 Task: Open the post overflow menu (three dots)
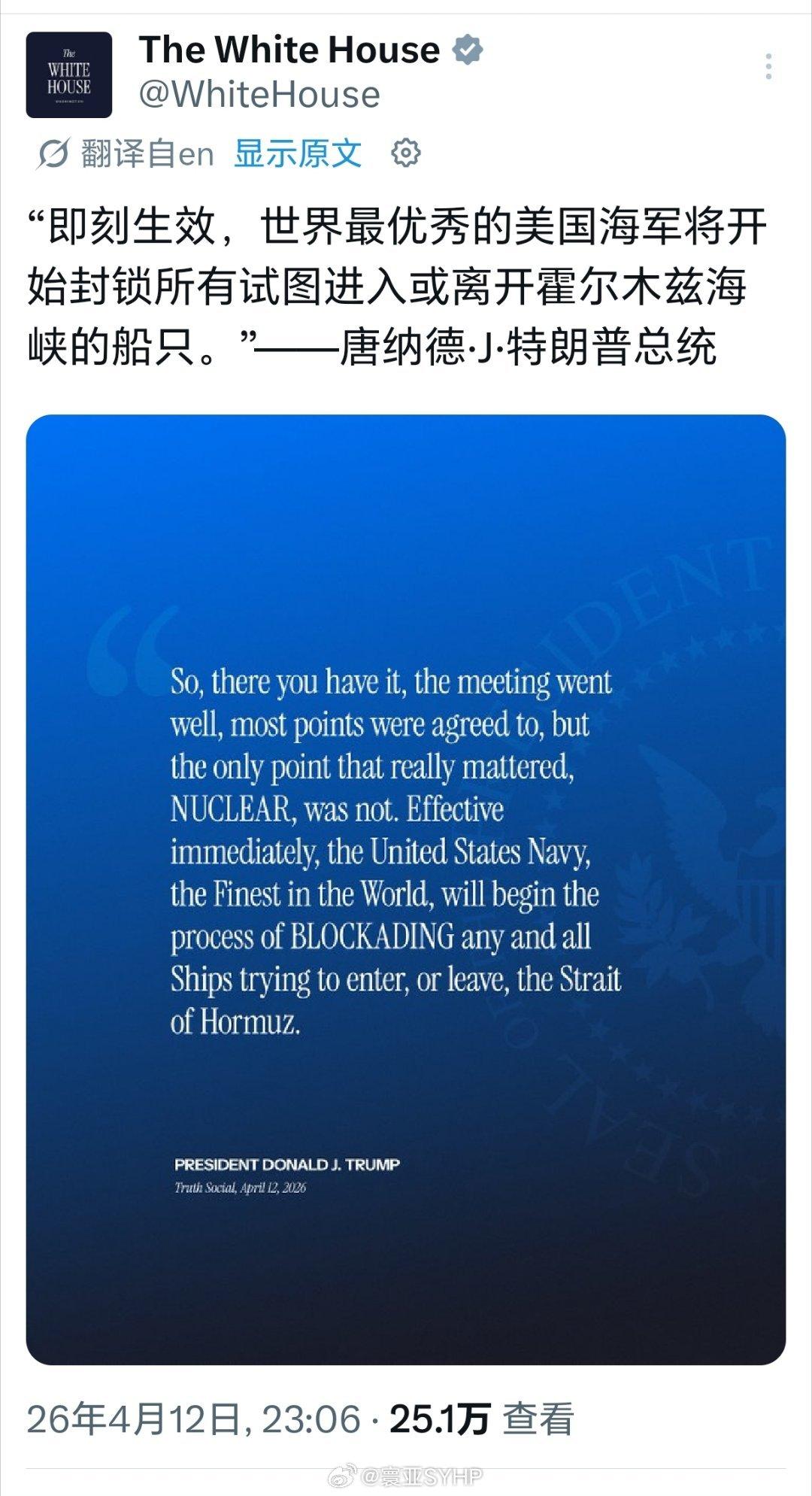pyautogui.click(x=768, y=66)
